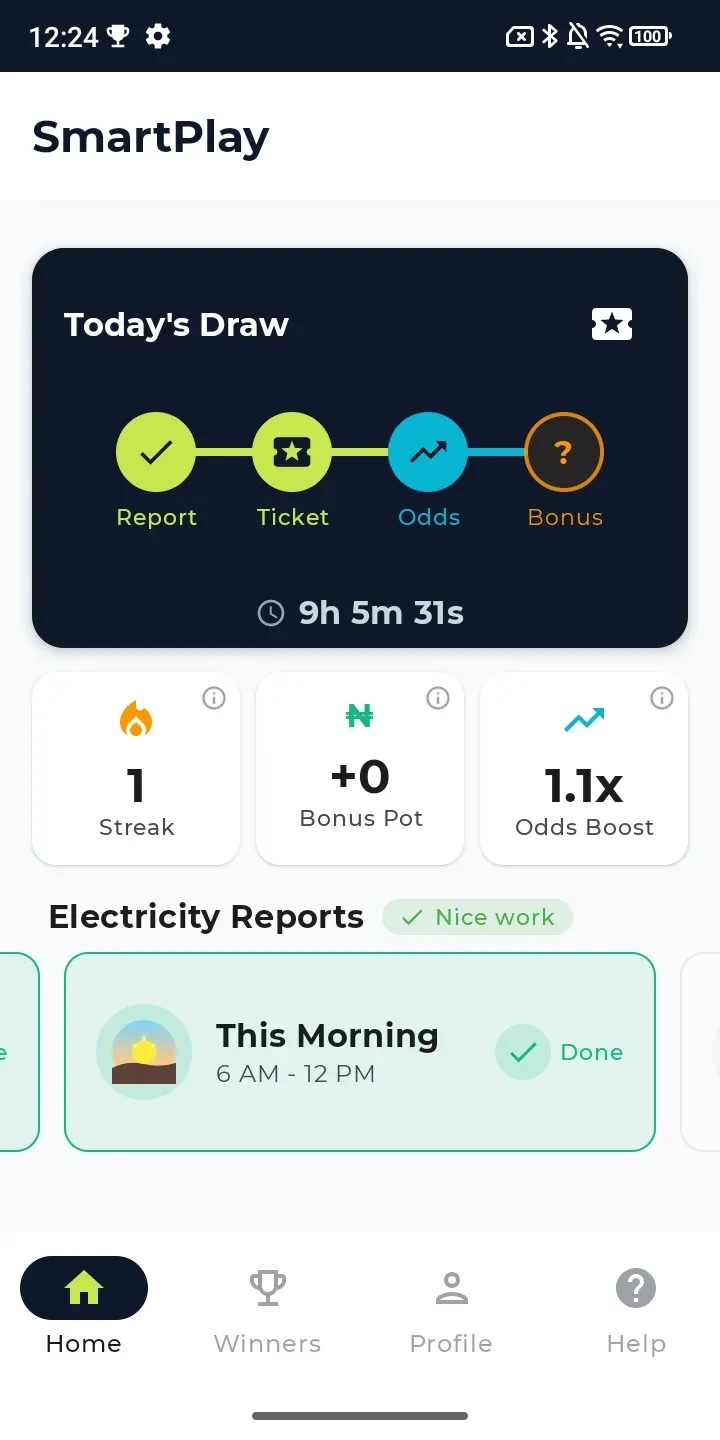Screen dimensions: 720x1440
Task: Open the Bonus question-mark step
Action: (564, 451)
